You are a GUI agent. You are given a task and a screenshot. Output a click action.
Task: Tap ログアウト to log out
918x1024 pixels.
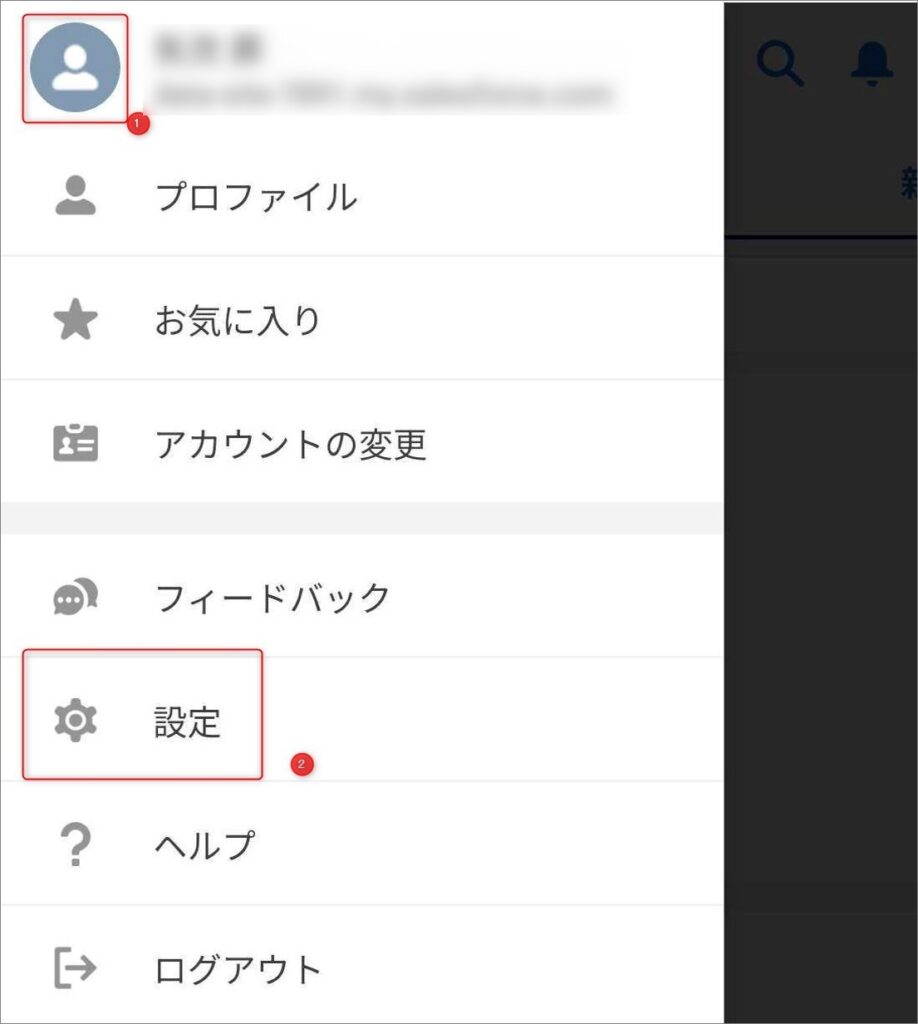tap(238, 968)
